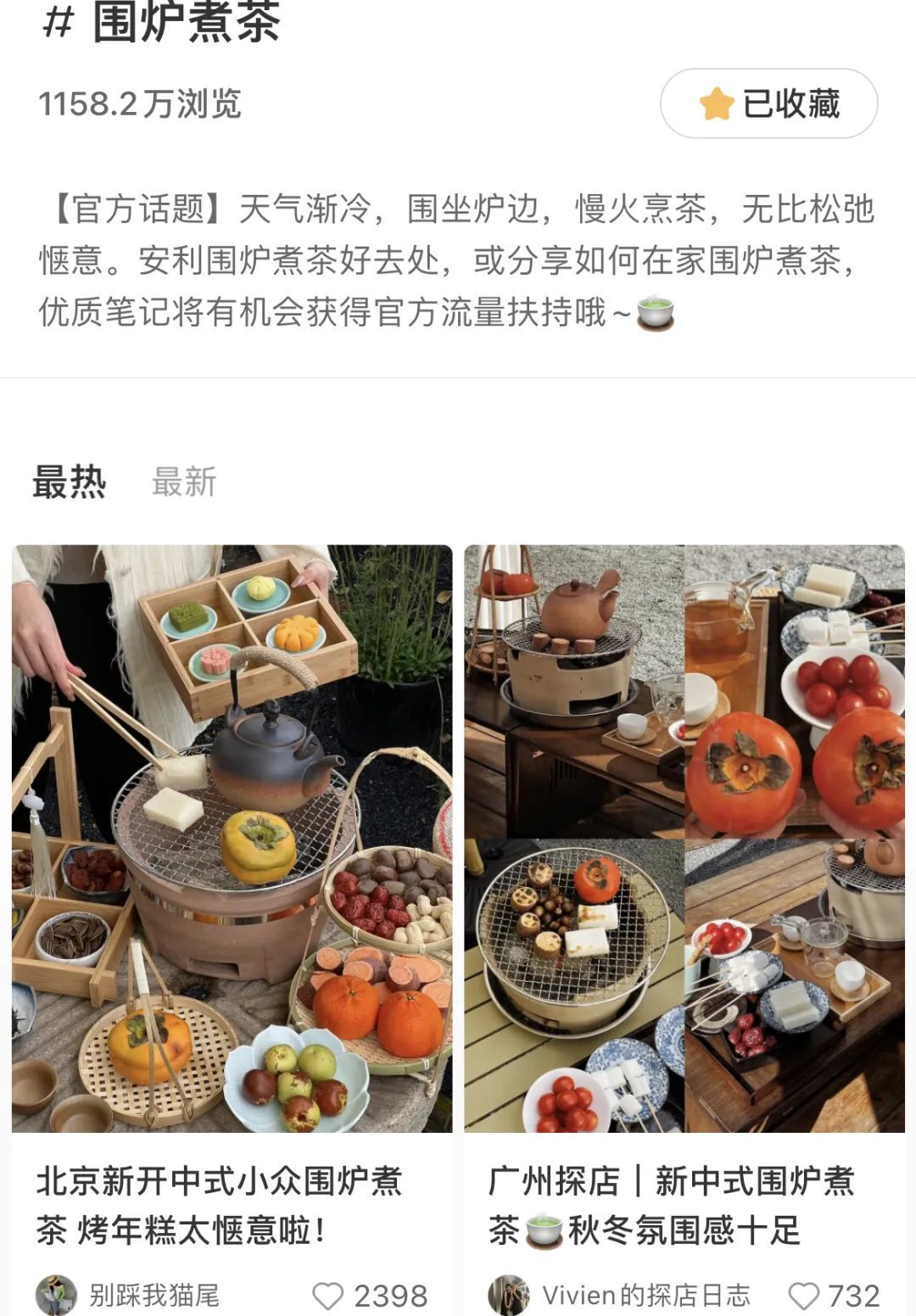Select the 最热 tab
Image resolution: width=916 pixels, height=1316 pixels.
[x=70, y=482]
